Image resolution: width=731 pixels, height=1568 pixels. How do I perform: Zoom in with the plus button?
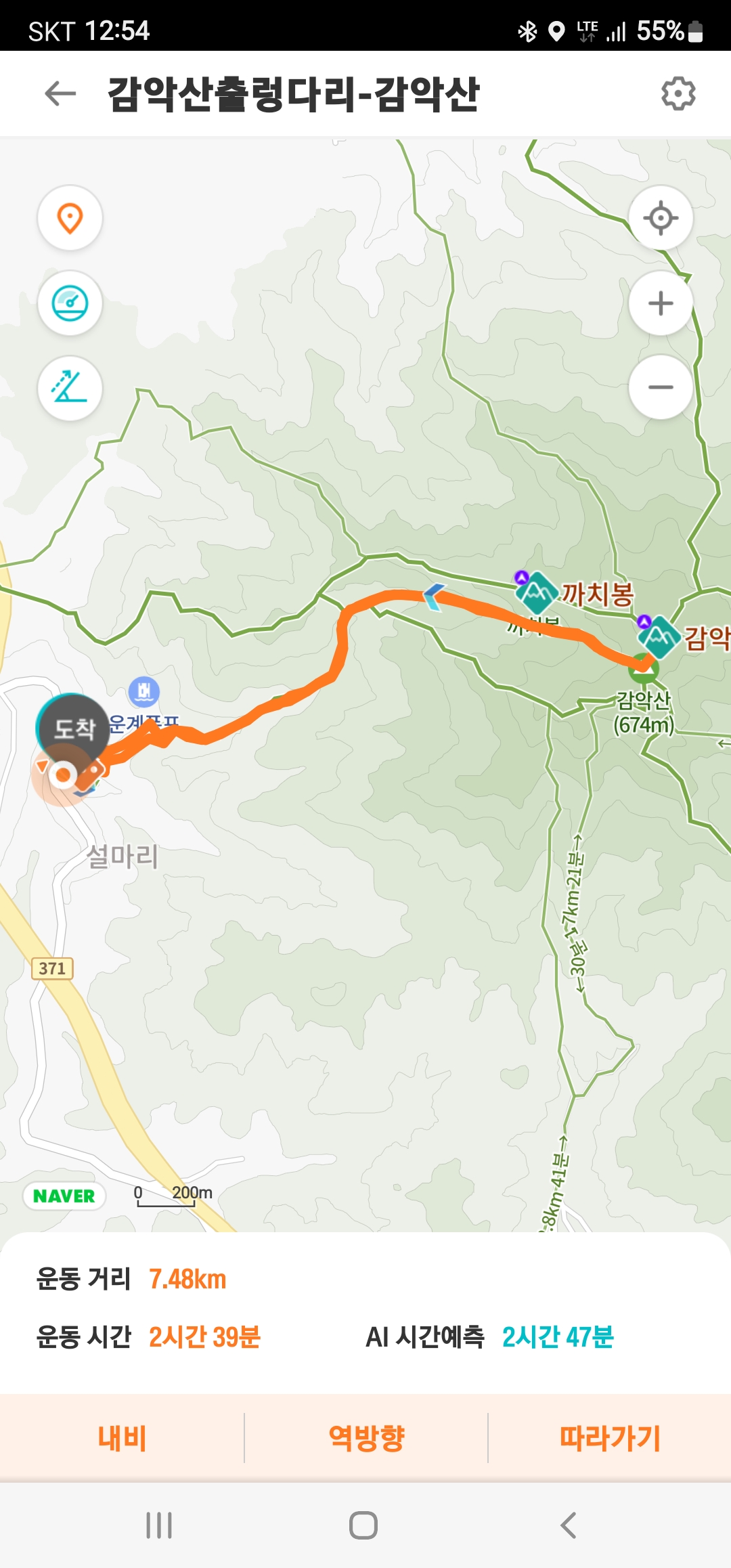point(661,303)
